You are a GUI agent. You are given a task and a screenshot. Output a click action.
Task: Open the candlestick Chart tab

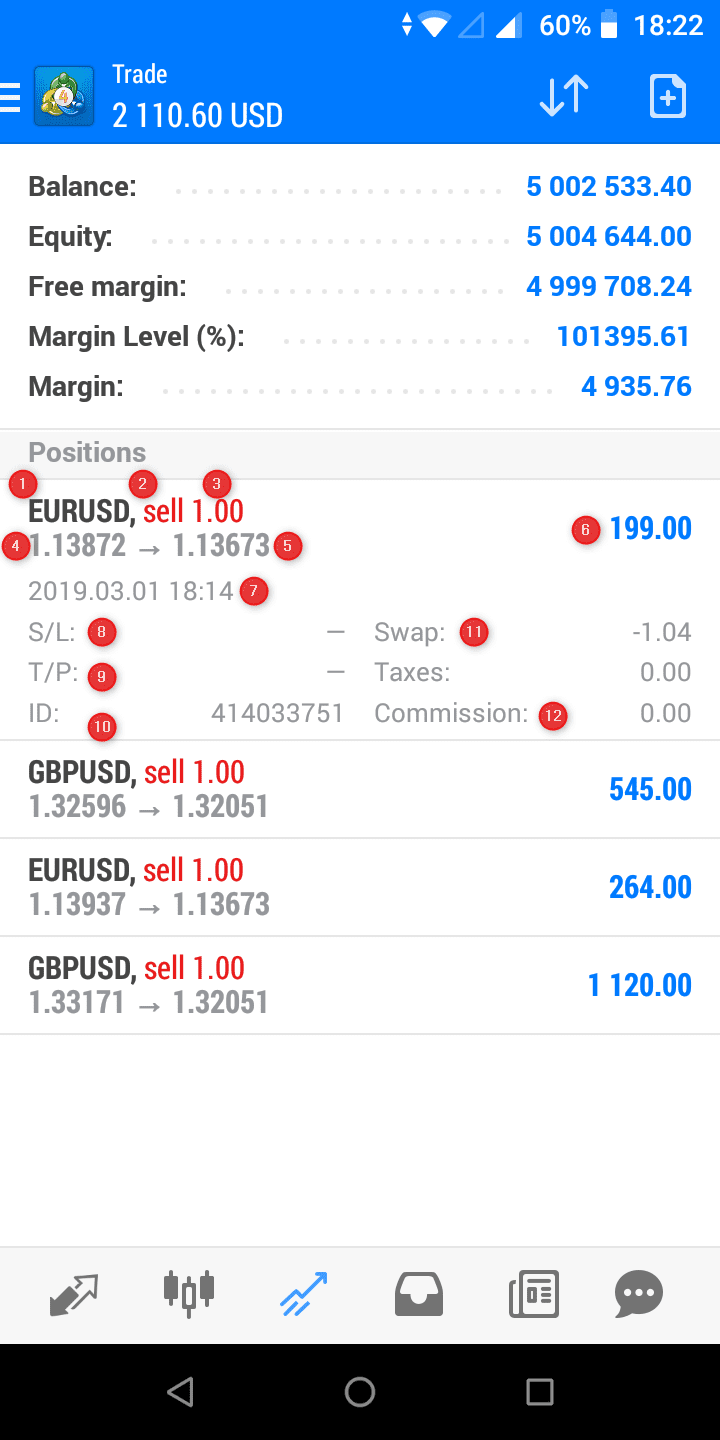pyautogui.click(x=189, y=1294)
